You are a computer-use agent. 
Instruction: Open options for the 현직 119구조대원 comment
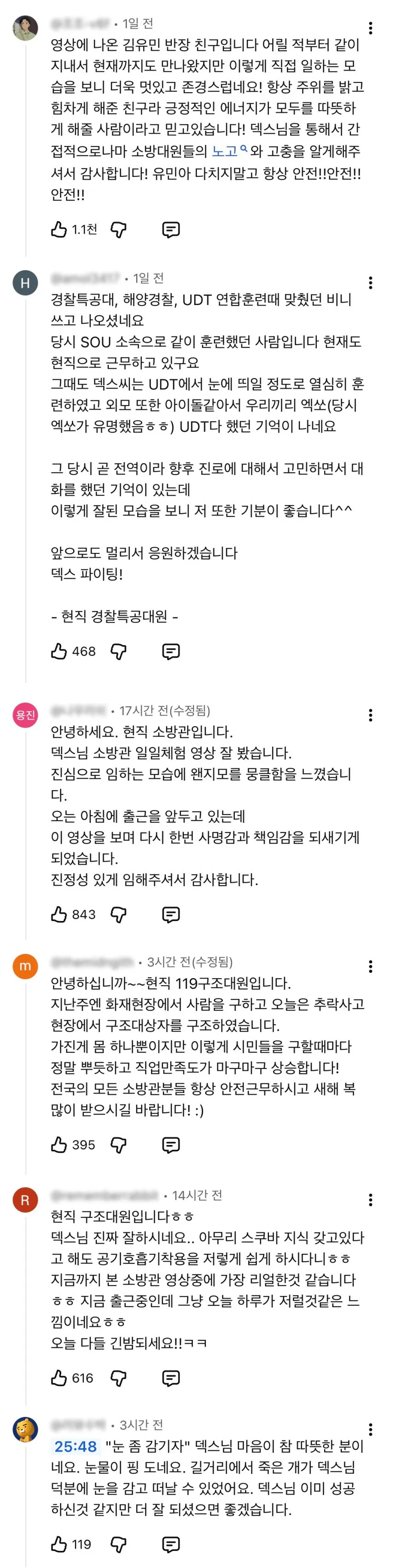point(371,966)
